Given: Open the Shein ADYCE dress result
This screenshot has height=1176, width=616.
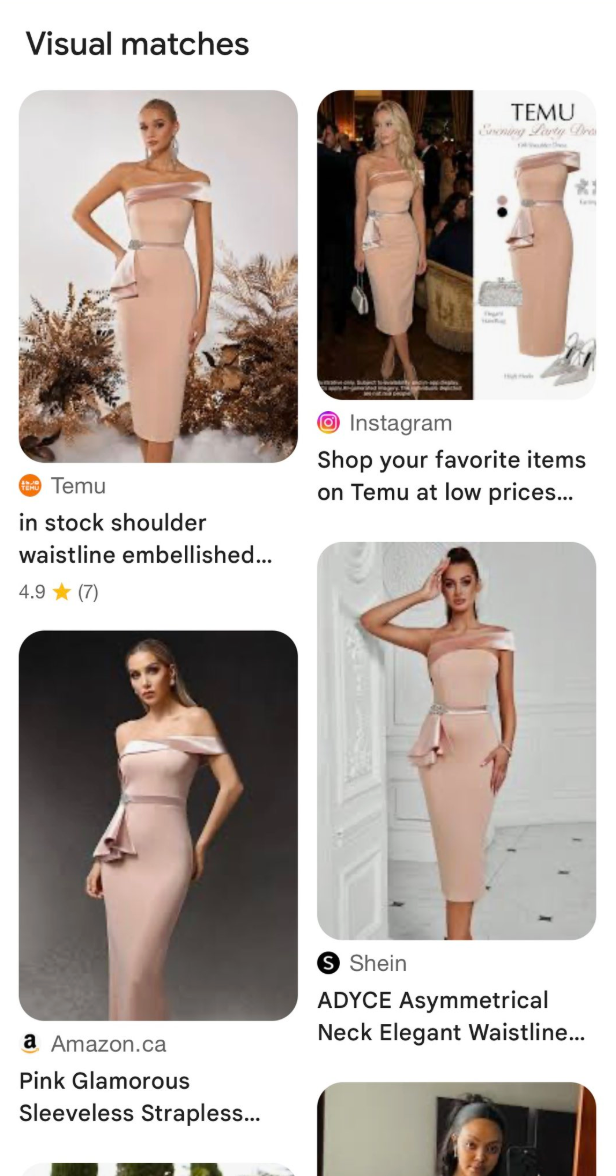Looking at the screenshot, I should [456, 740].
